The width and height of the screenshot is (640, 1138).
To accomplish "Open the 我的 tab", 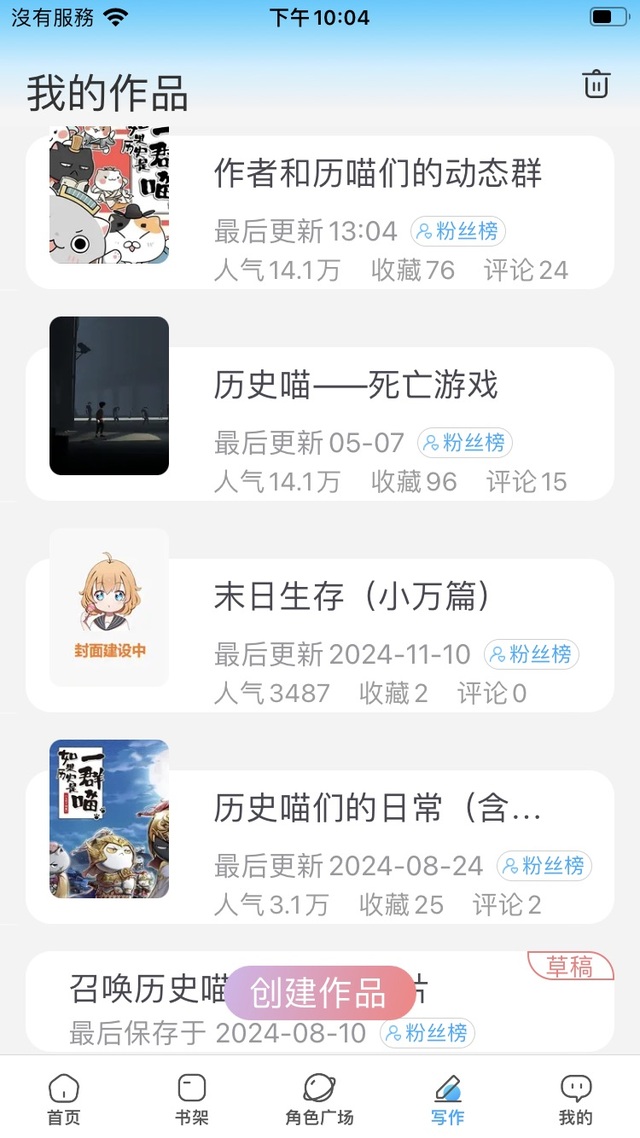I will point(575,1099).
